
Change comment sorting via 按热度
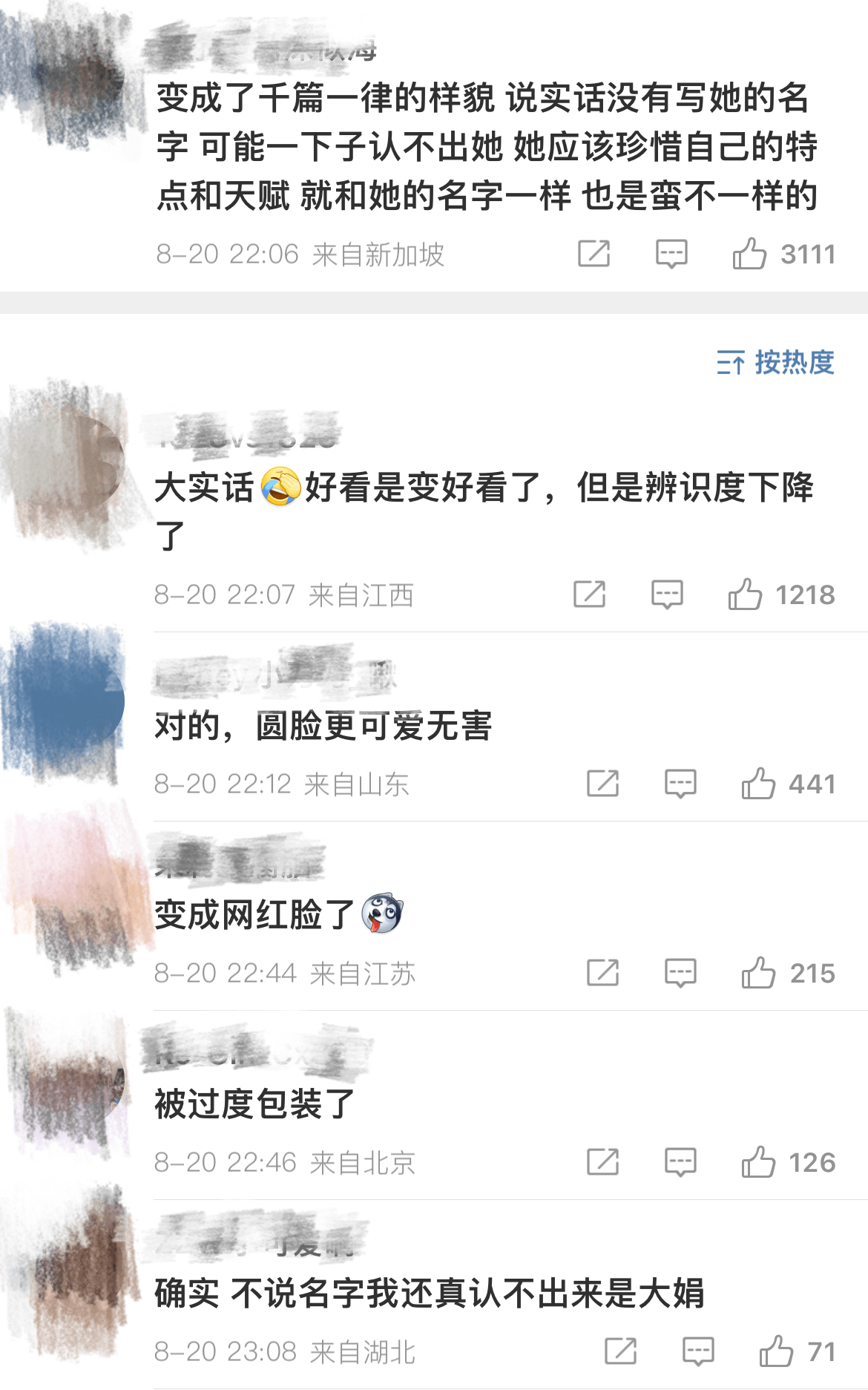[775, 362]
